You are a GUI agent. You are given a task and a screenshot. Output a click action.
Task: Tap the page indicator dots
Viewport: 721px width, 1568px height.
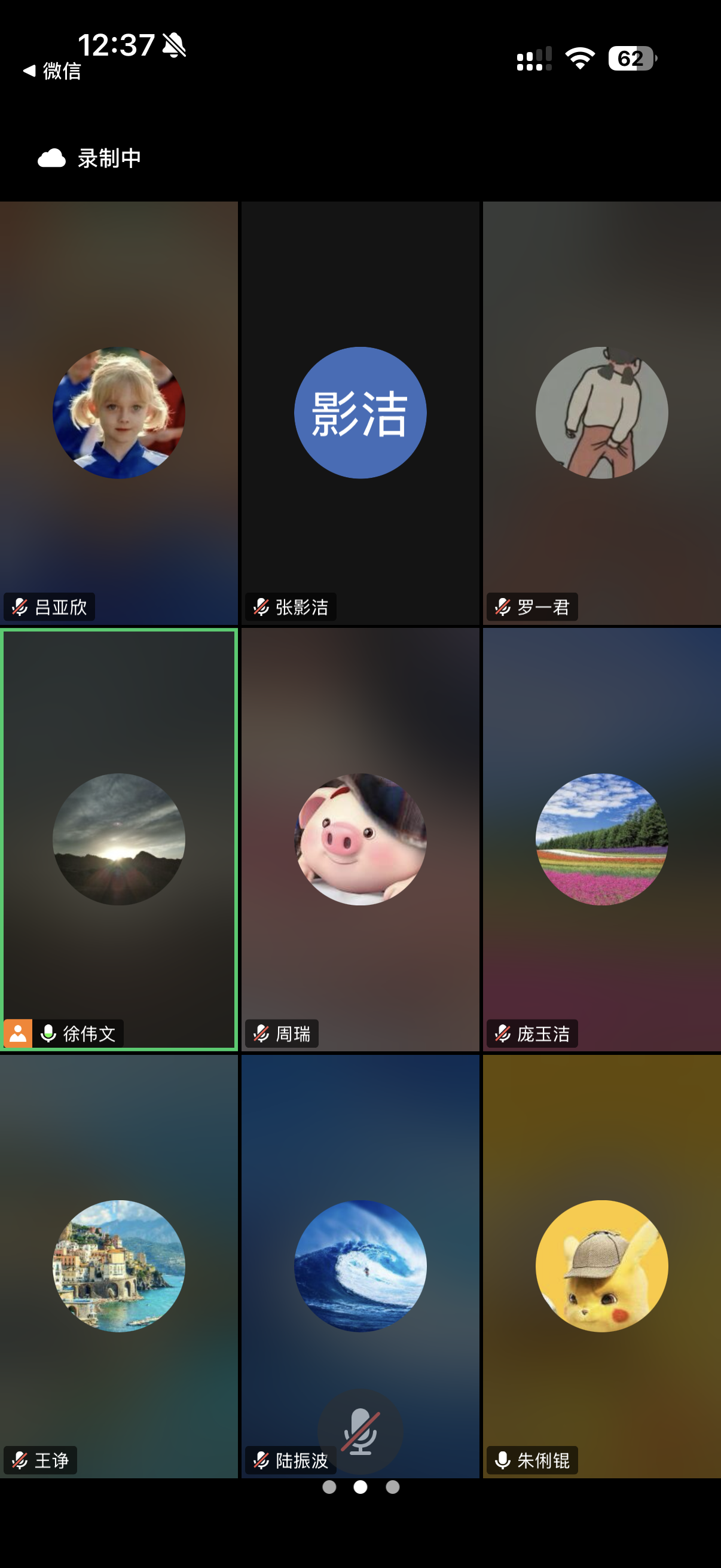tap(360, 1487)
